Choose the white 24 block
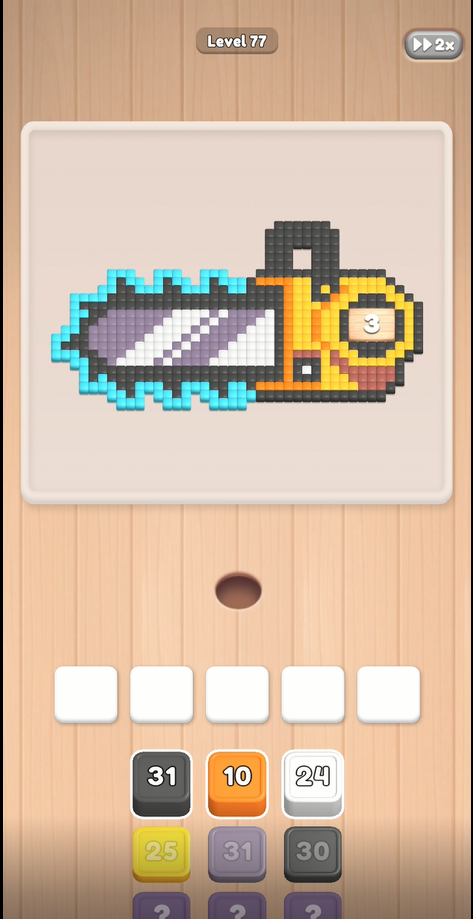The height and width of the screenshot is (919, 473). [313, 784]
